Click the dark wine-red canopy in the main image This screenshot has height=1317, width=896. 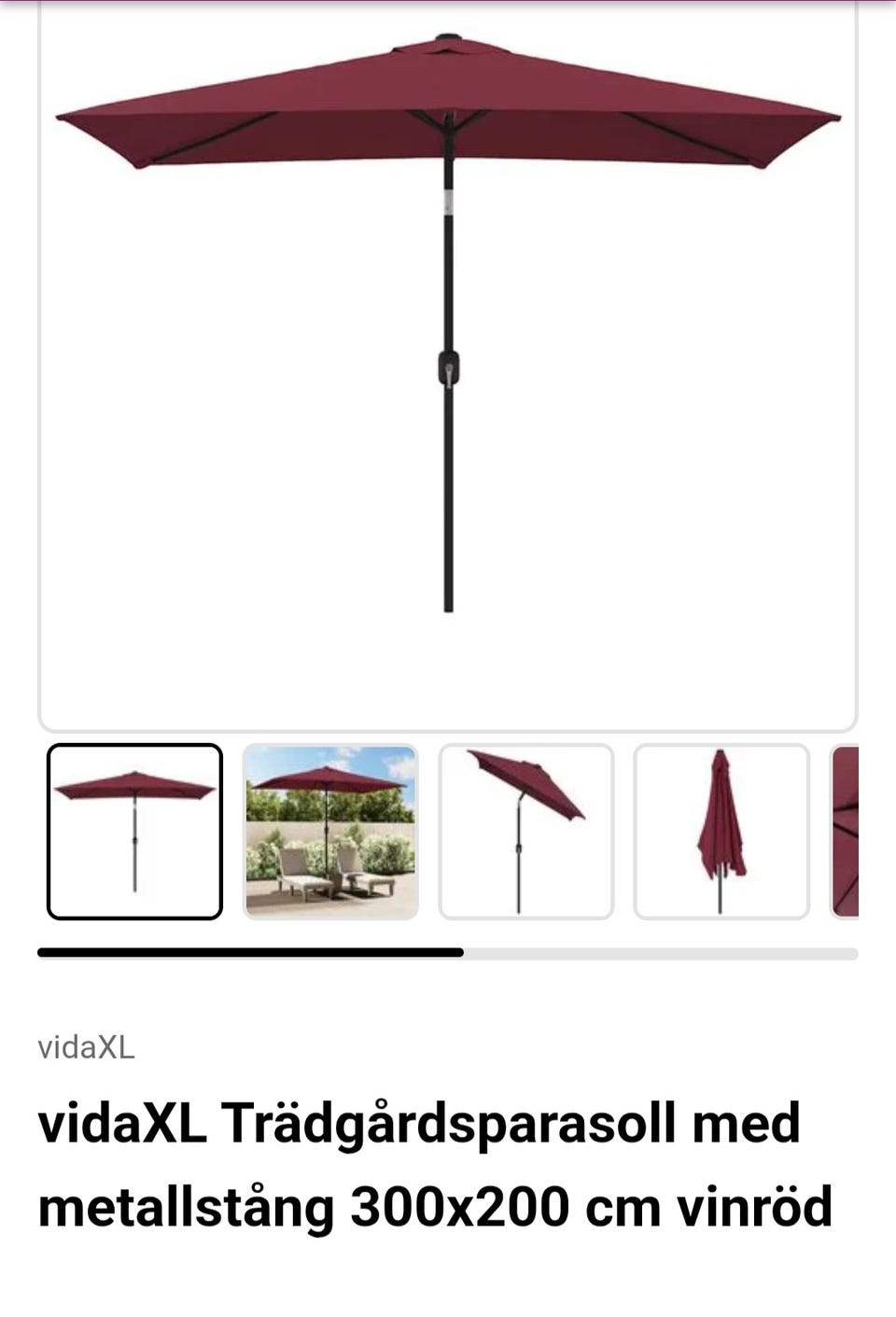click(448, 93)
